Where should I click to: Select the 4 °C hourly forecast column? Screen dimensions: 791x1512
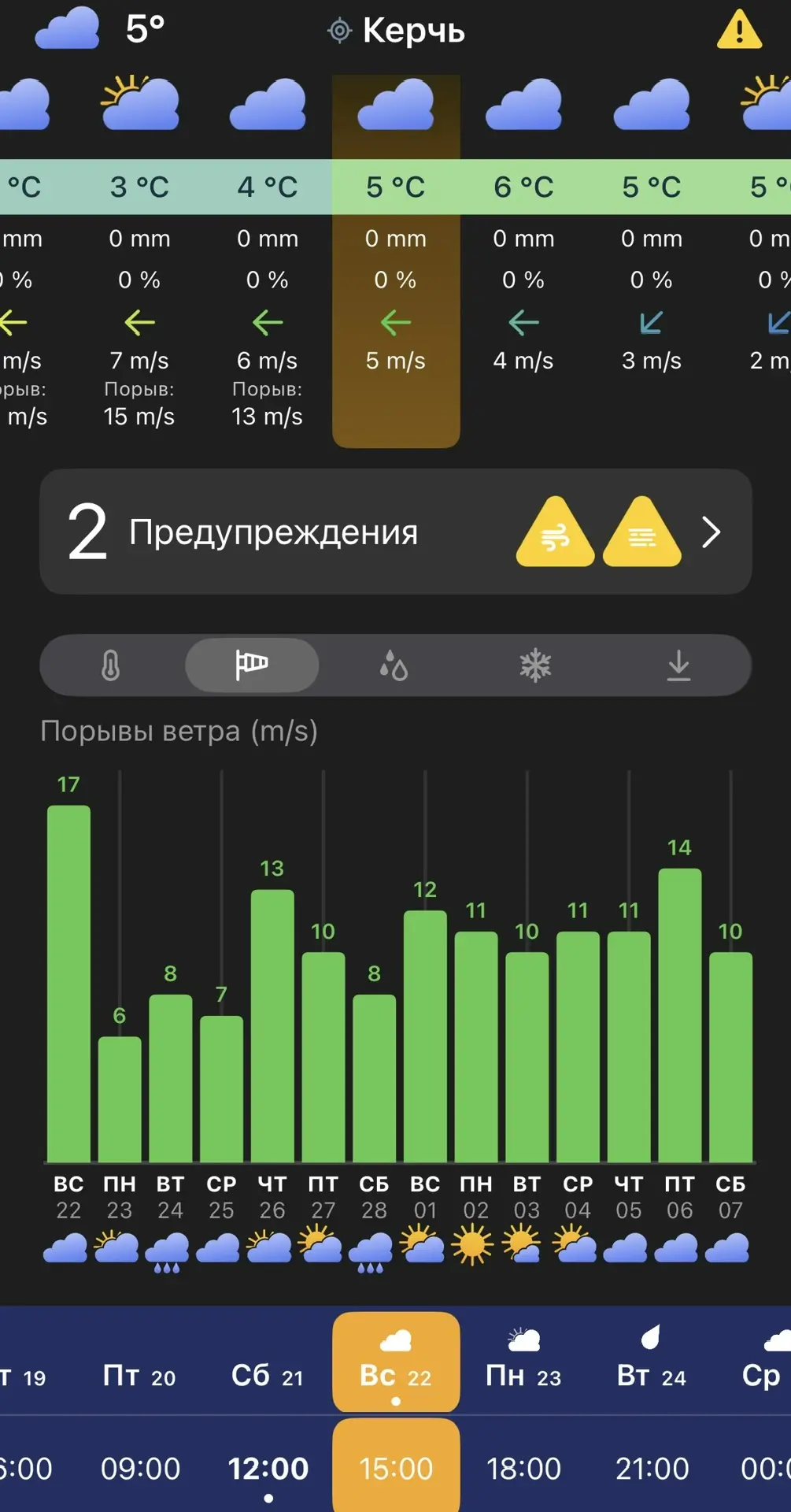(x=268, y=260)
